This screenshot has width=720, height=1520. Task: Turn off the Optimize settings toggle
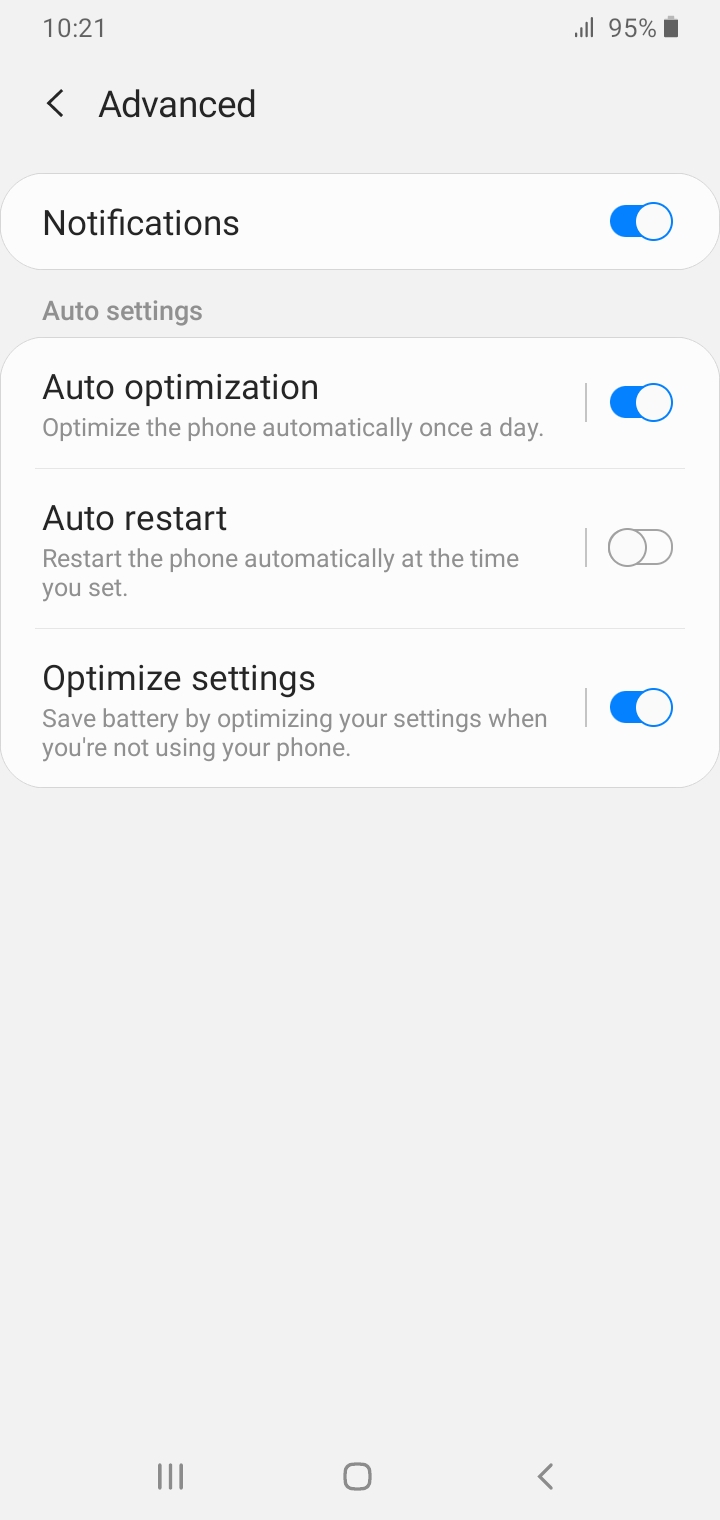(x=640, y=708)
